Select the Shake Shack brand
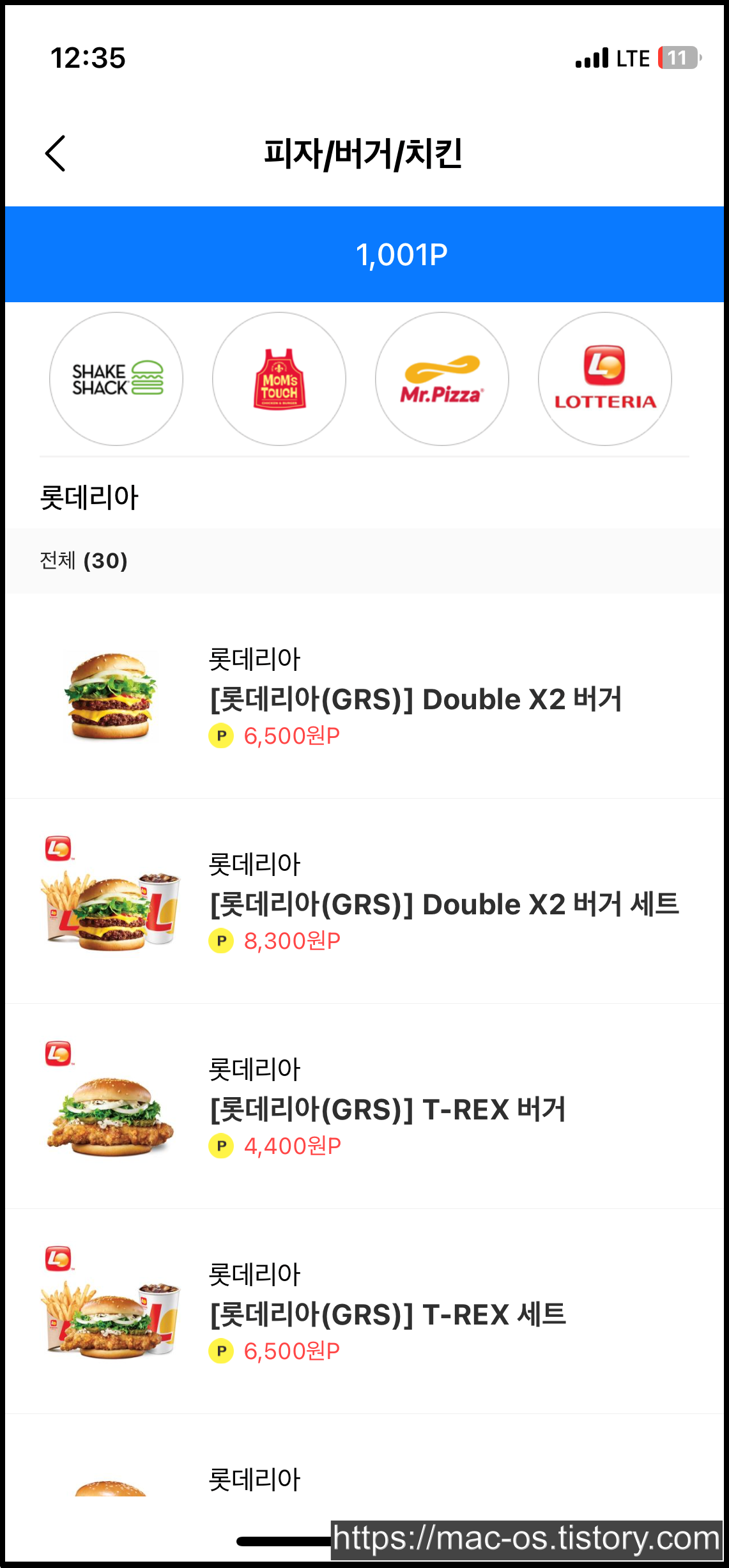729x1568 pixels. [x=116, y=379]
